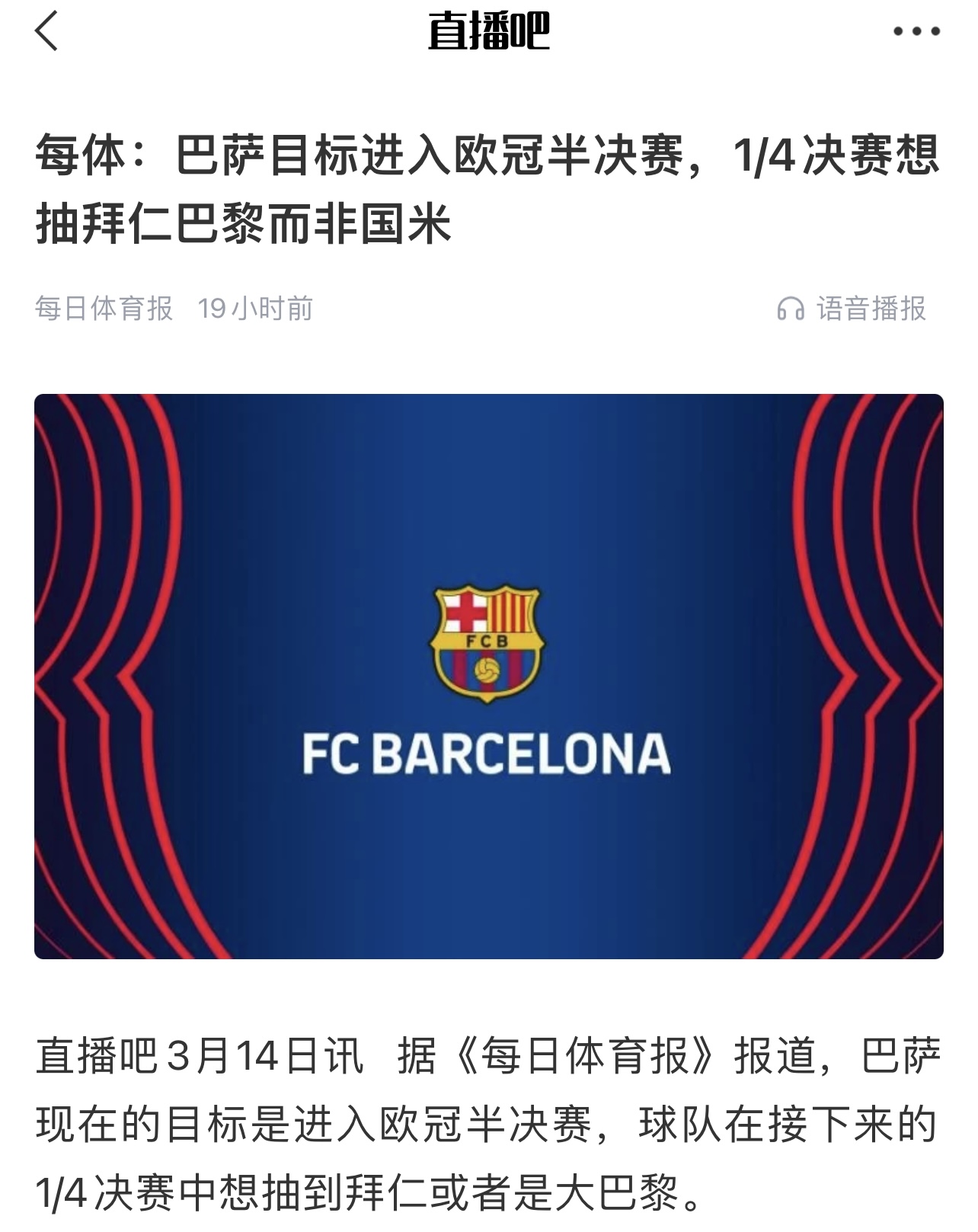The height and width of the screenshot is (1232, 978).
Task: Open the FC Barcelona article image
Action: click(489, 676)
